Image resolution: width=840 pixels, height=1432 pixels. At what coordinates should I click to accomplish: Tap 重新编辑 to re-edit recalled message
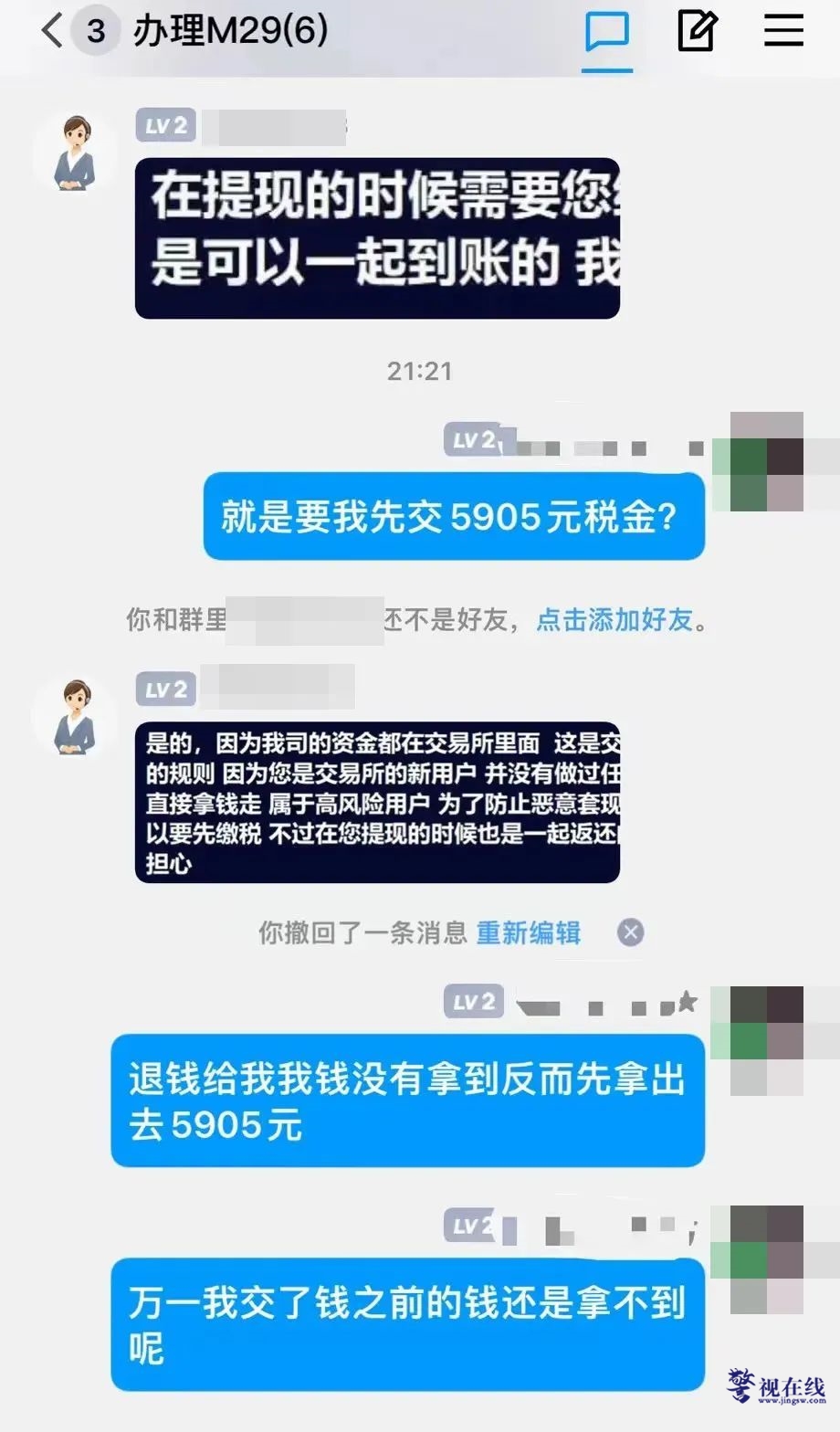[x=529, y=932]
